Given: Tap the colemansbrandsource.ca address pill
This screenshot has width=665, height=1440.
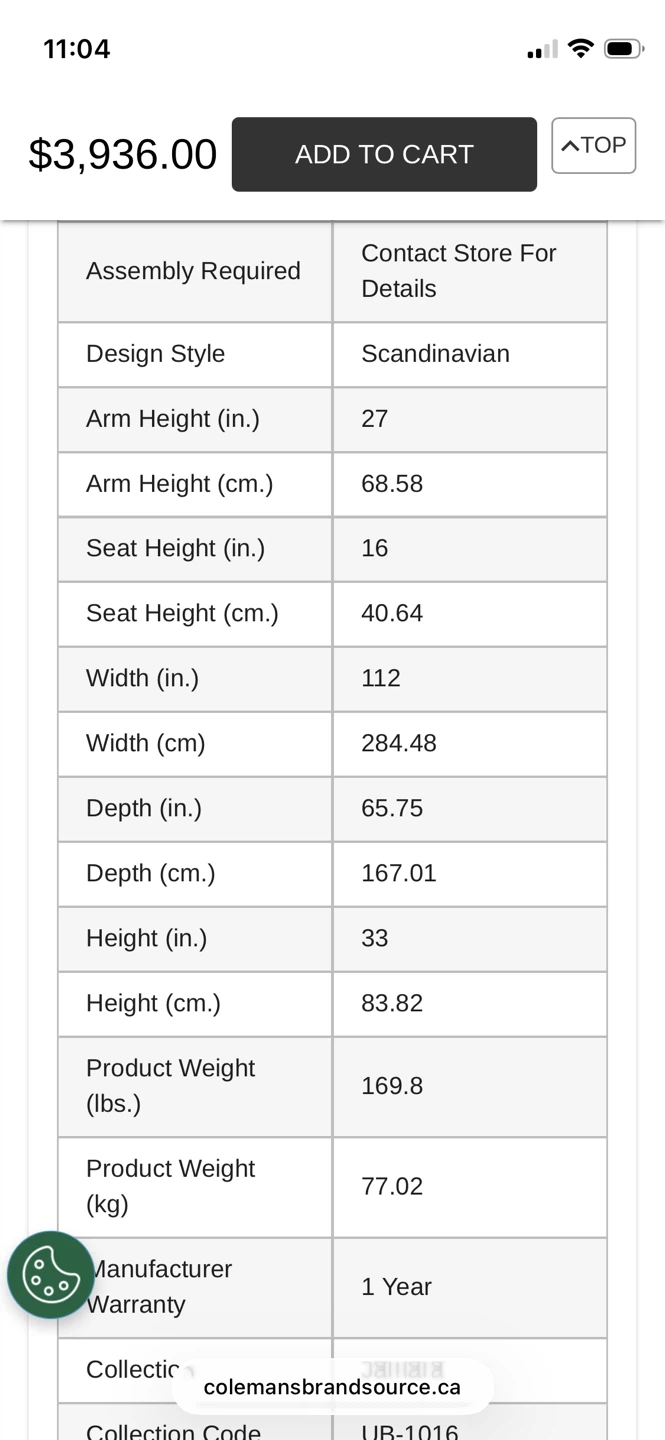Looking at the screenshot, I should pyautogui.click(x=332, y=1387).
